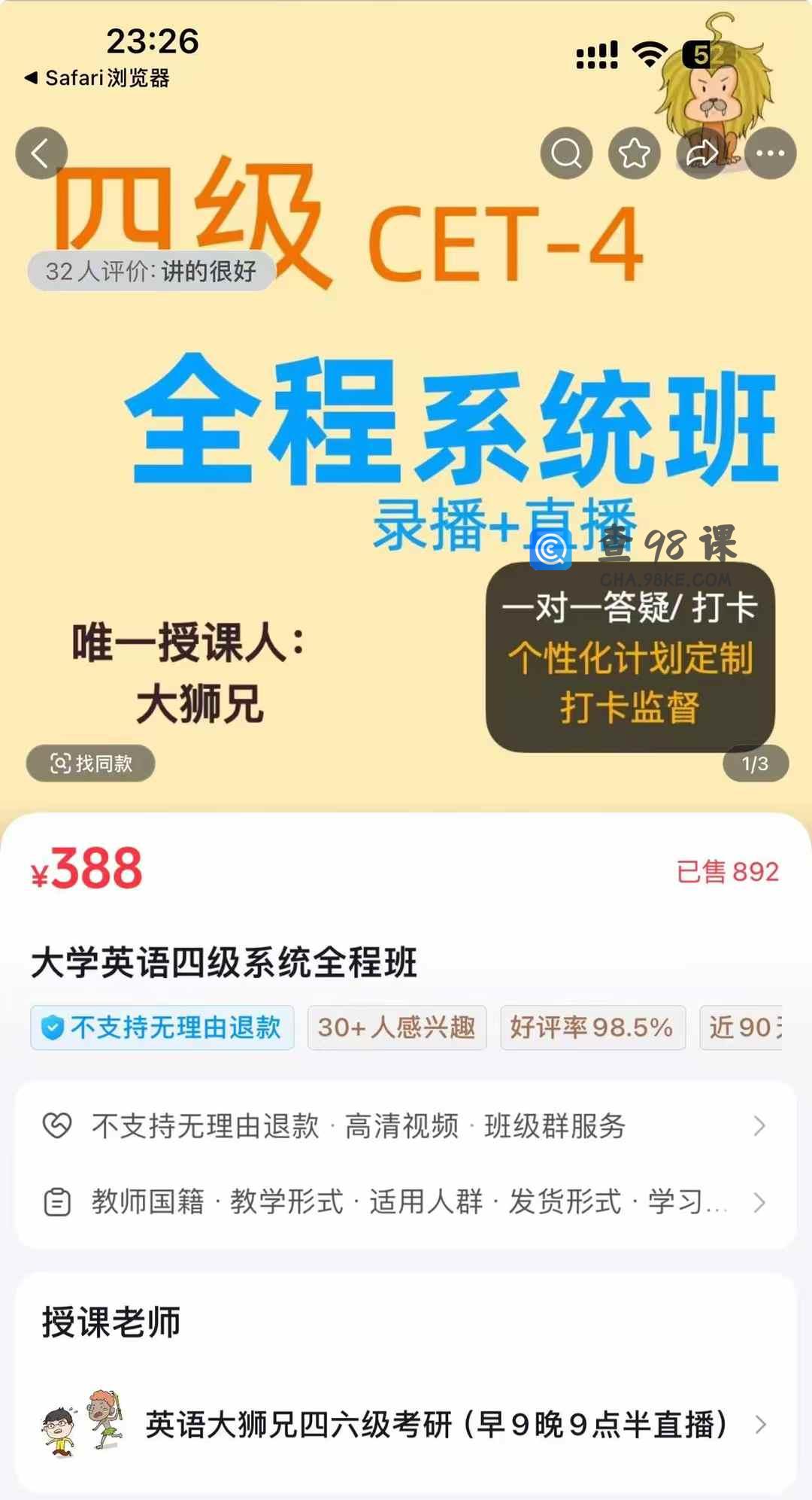Image resolution: width=812 pixels, height=1500 pixels.
Task: Open the 高清视频 · 班级群服务 service row
Action: [406, 1126]
